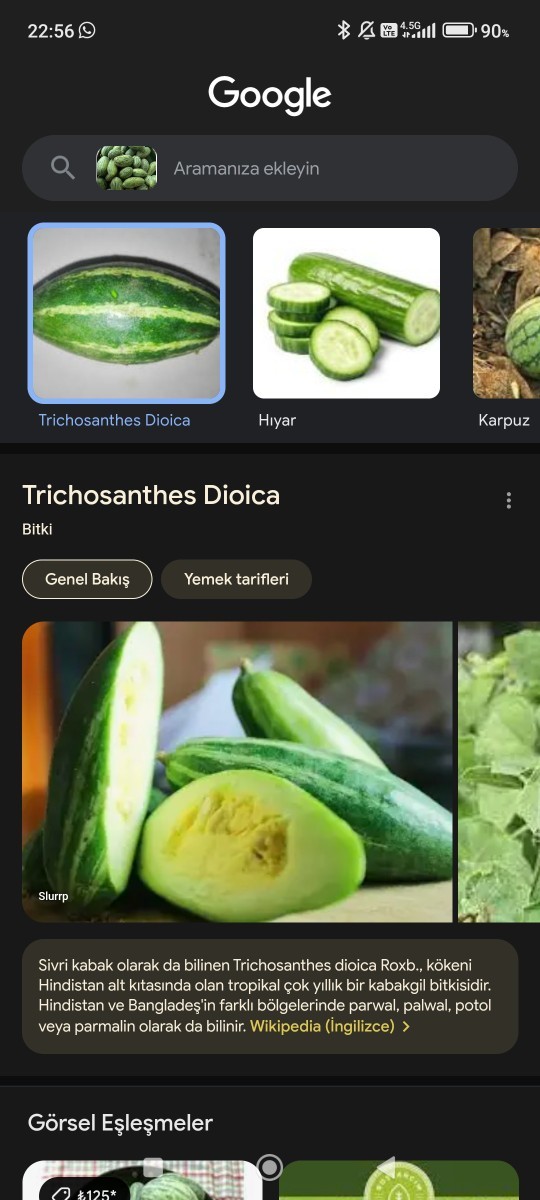540x1200 pixels.
Task: Select the Trichosanthes Dioica result card
Action: 126,328
